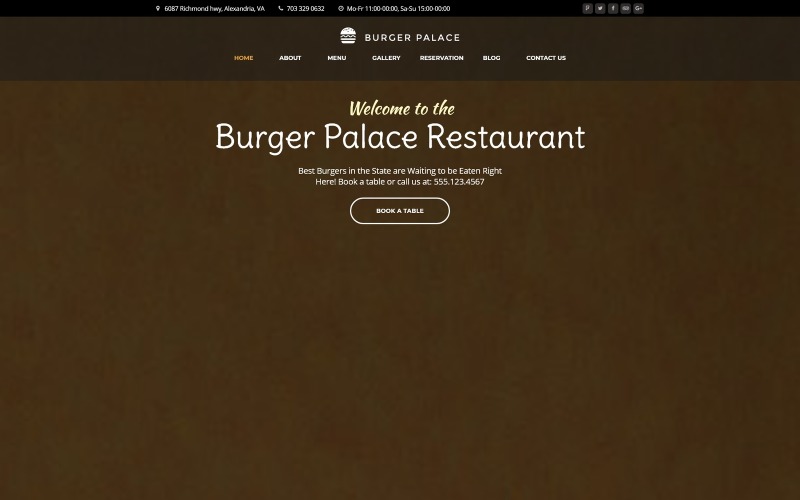Go to the Home nav item
Screen dimensions: 800x500
[x=243, y=58]
